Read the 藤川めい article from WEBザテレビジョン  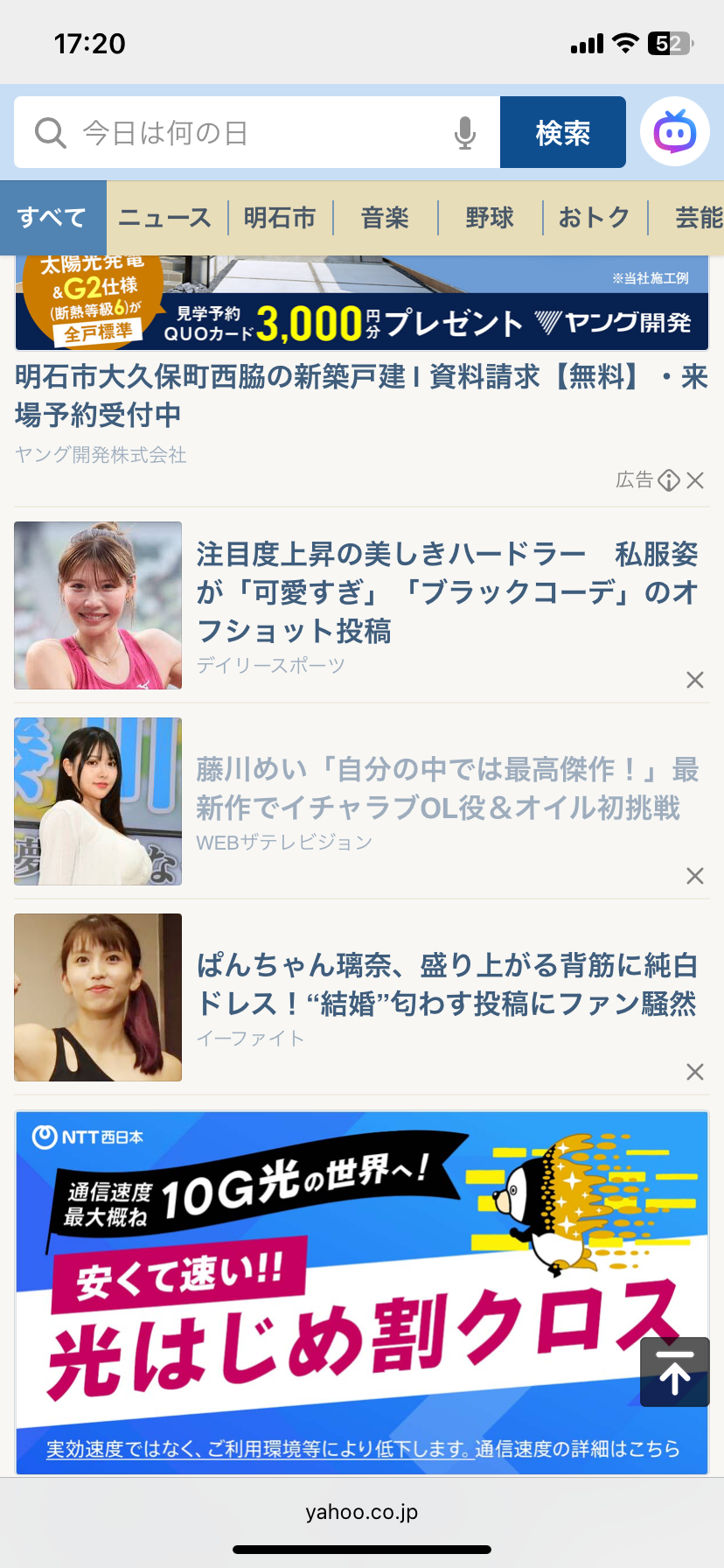pos(446,788)
